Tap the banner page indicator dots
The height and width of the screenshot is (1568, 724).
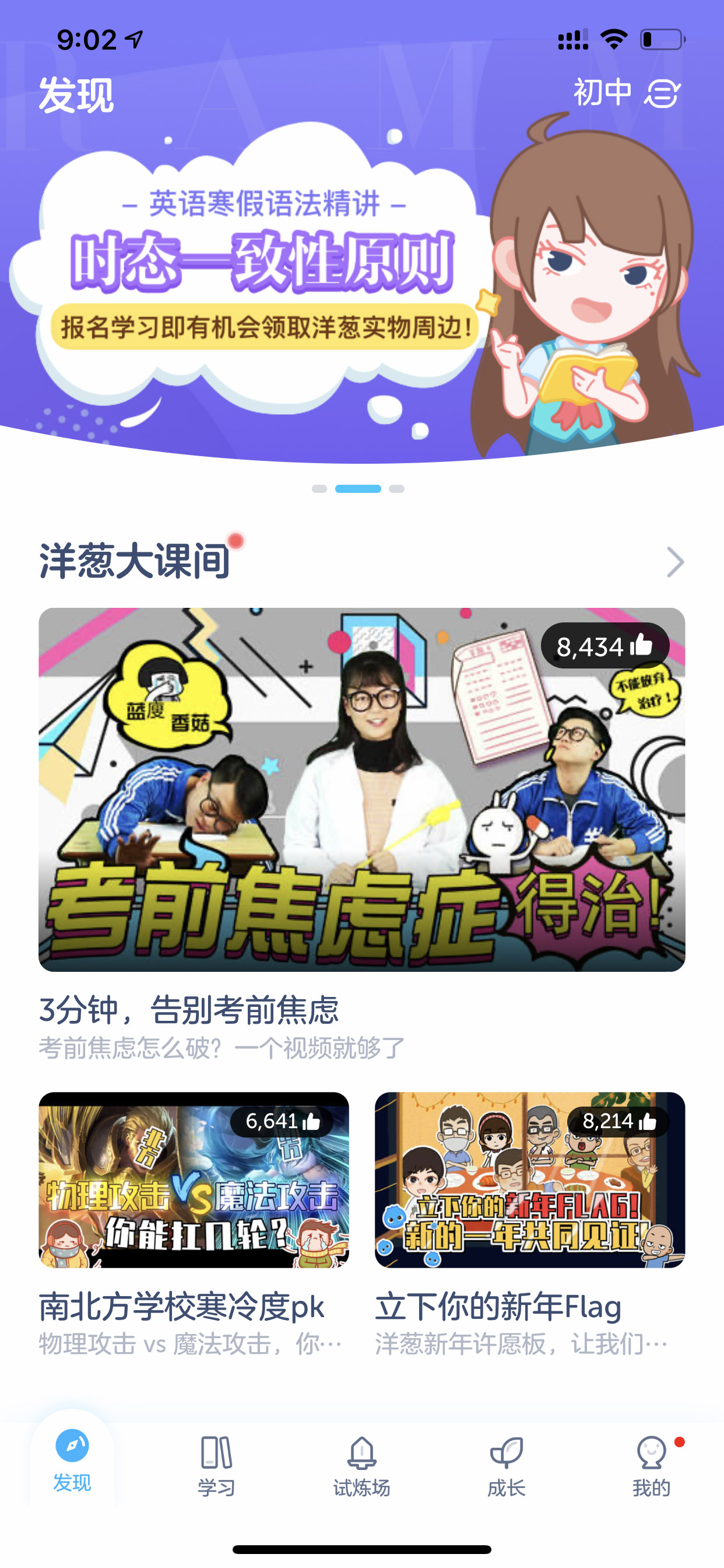[359, 489]
